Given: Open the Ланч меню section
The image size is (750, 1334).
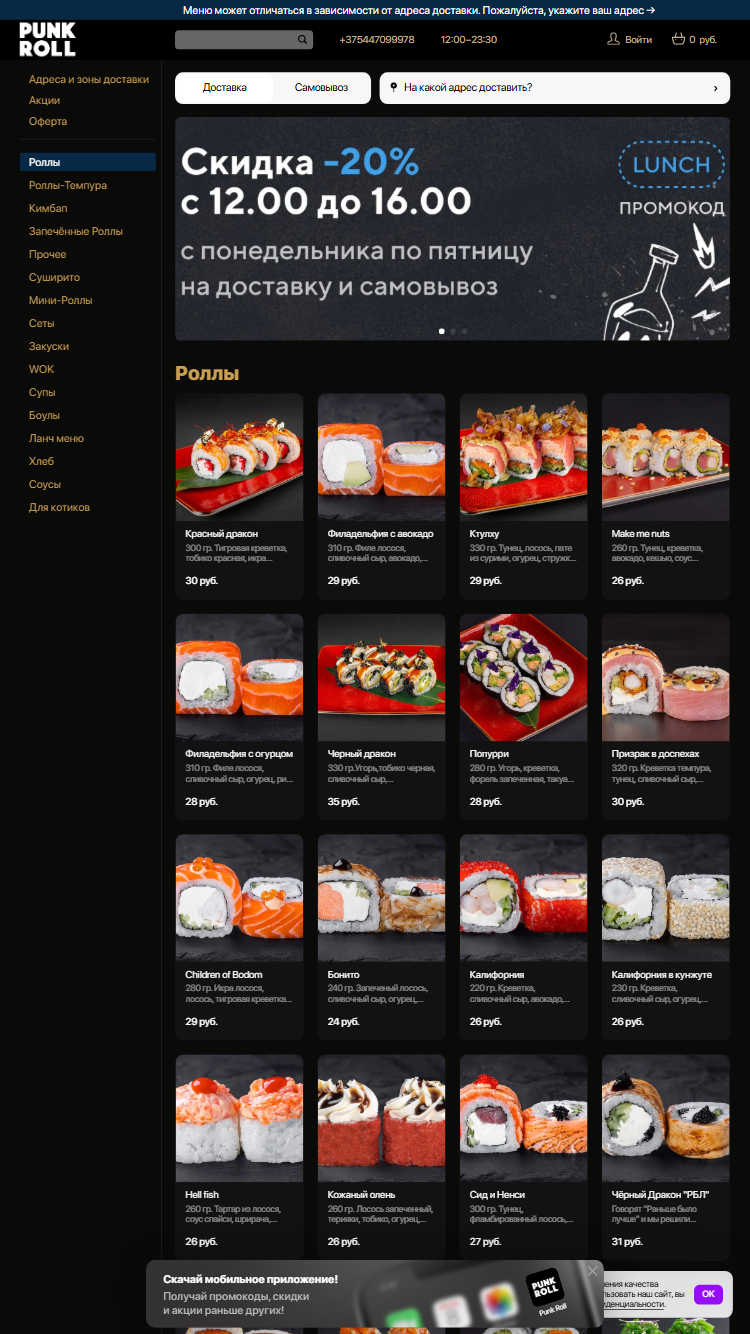Looking at the screenshot, I should tap(56, 438).
